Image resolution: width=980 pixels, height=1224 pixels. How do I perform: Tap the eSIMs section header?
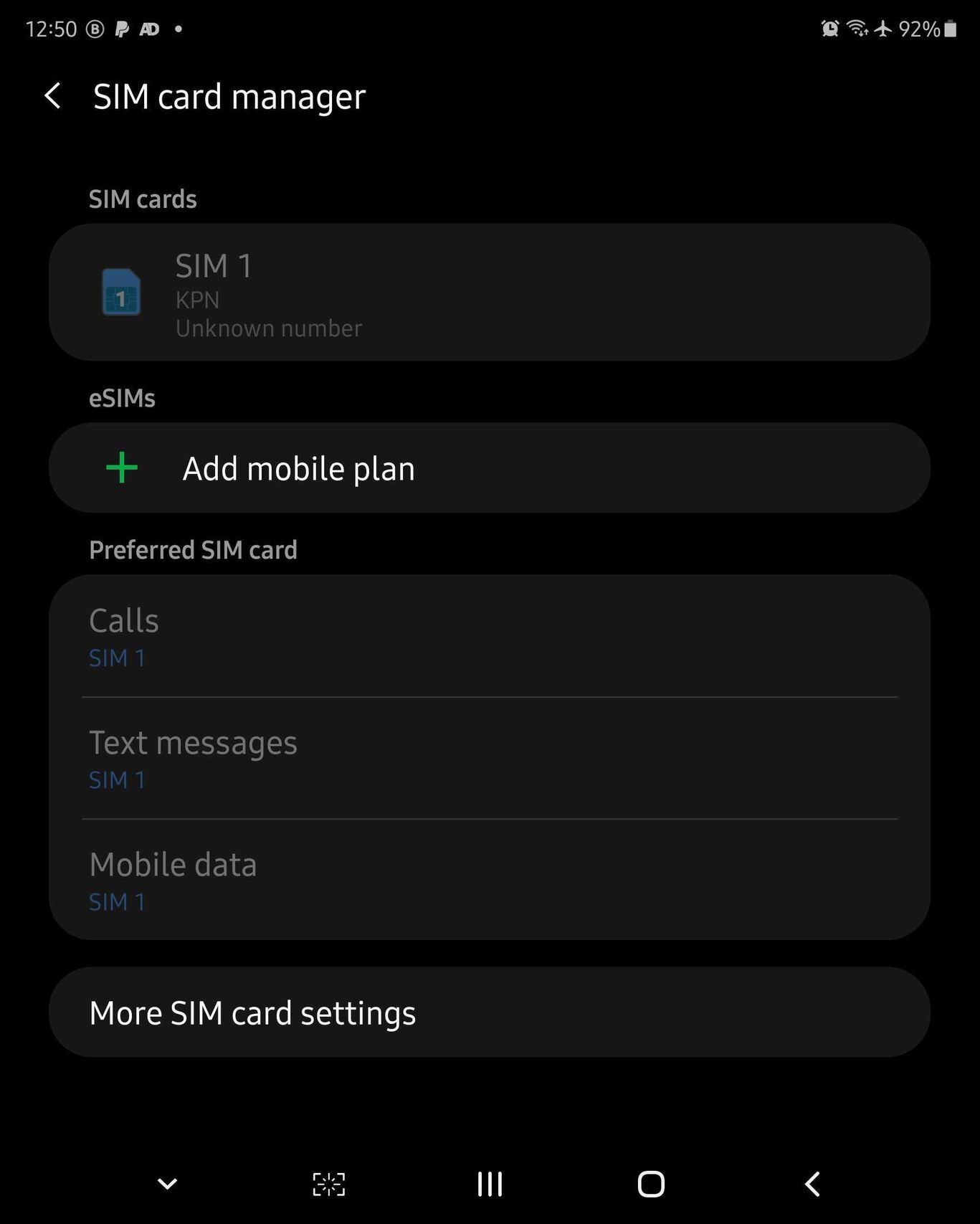[122, 397]
